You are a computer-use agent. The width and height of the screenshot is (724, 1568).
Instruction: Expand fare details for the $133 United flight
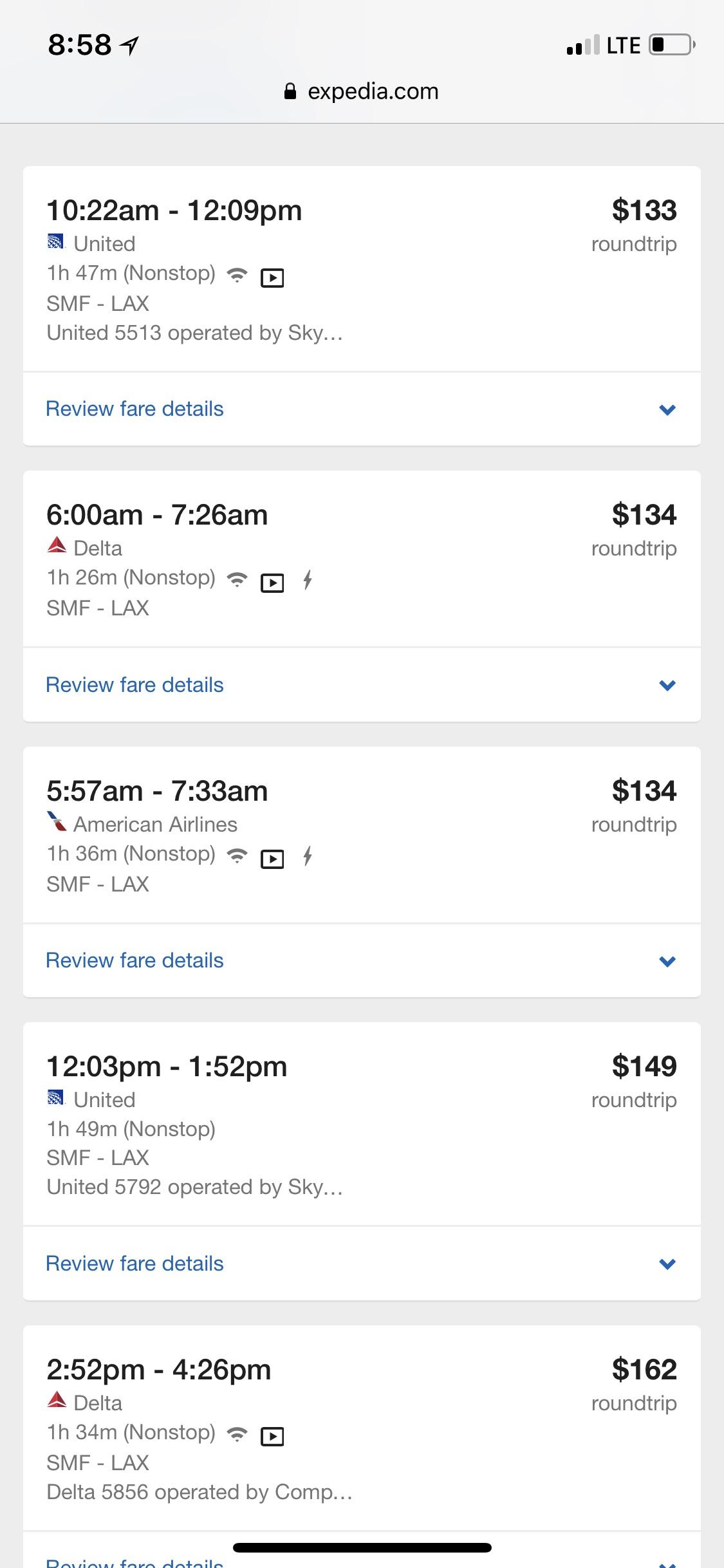click(134, 409)
